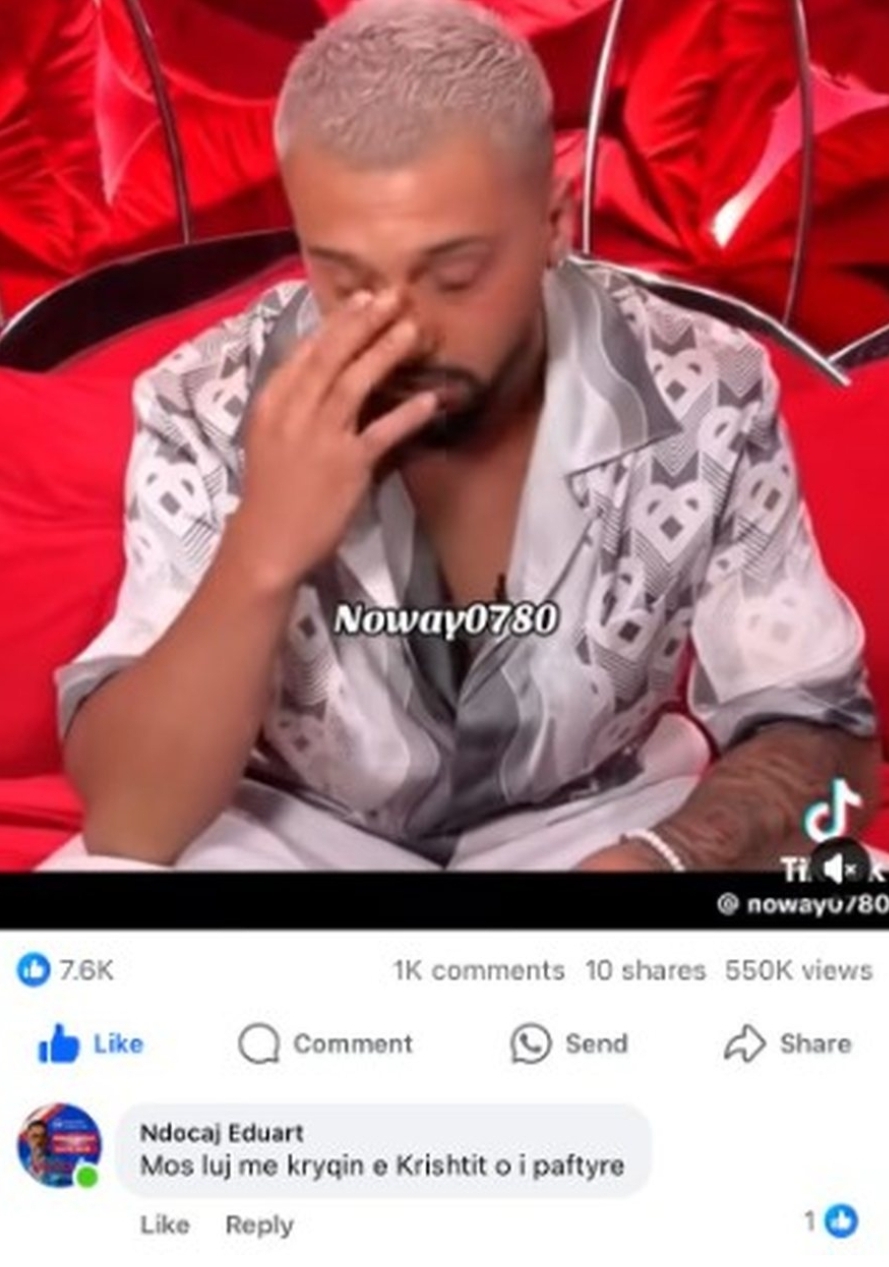Send the post via WhatsApp
The width and height of the screenshot is (889, 1267).
[x=570, y=1044]
